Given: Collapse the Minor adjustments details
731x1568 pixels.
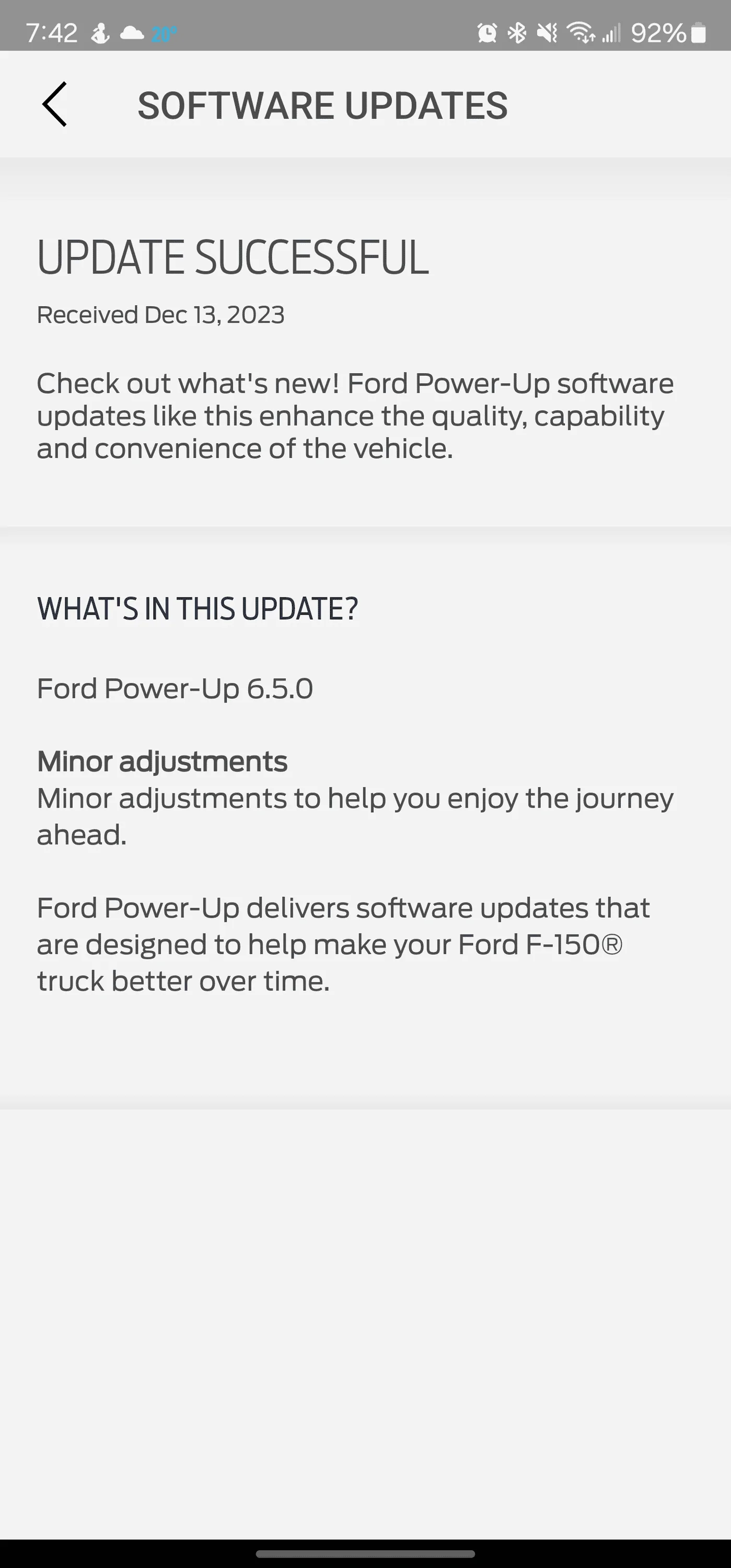Looking at the screenshot, I should point(162,761).
